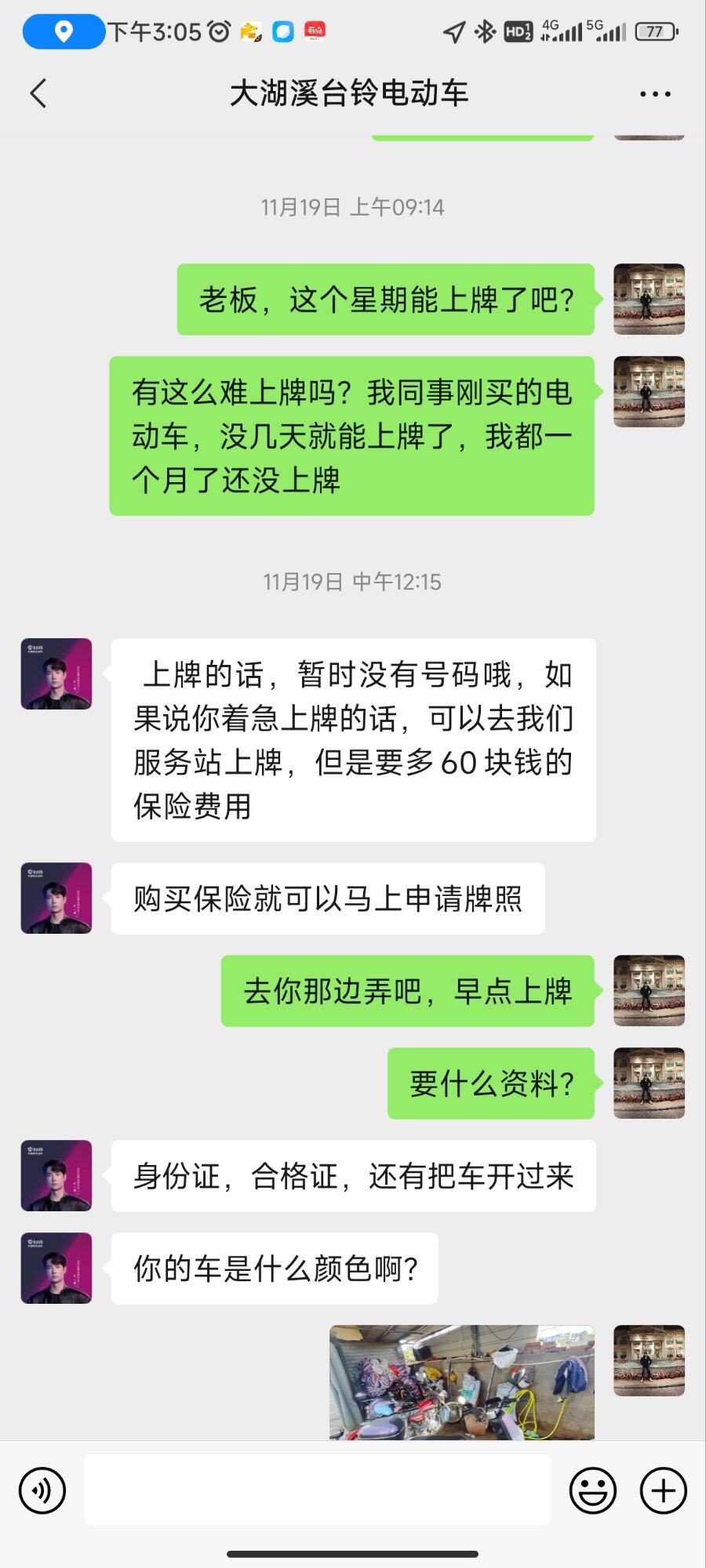Image resolution: width=706 pixels, height=1568 pixels.
Task: Open the emoji picker
Action: (x=592, y=1490)
